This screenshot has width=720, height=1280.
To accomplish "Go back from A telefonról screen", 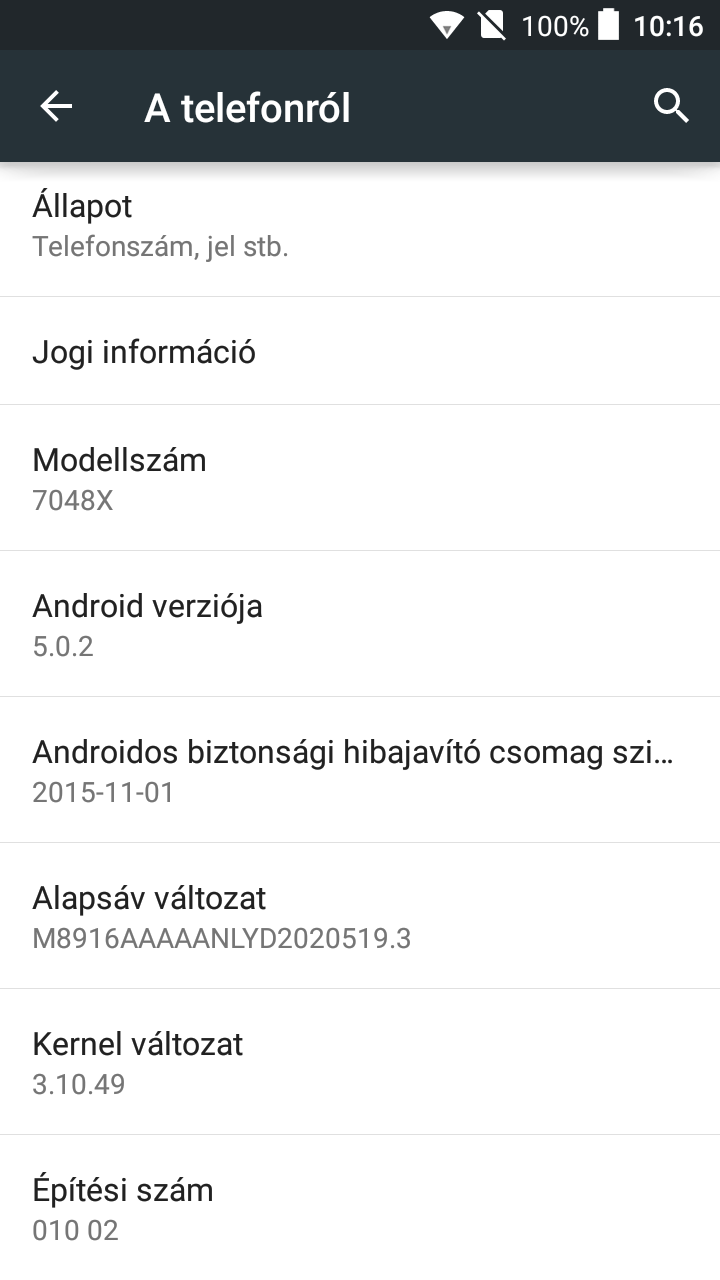I will (56, 107).
